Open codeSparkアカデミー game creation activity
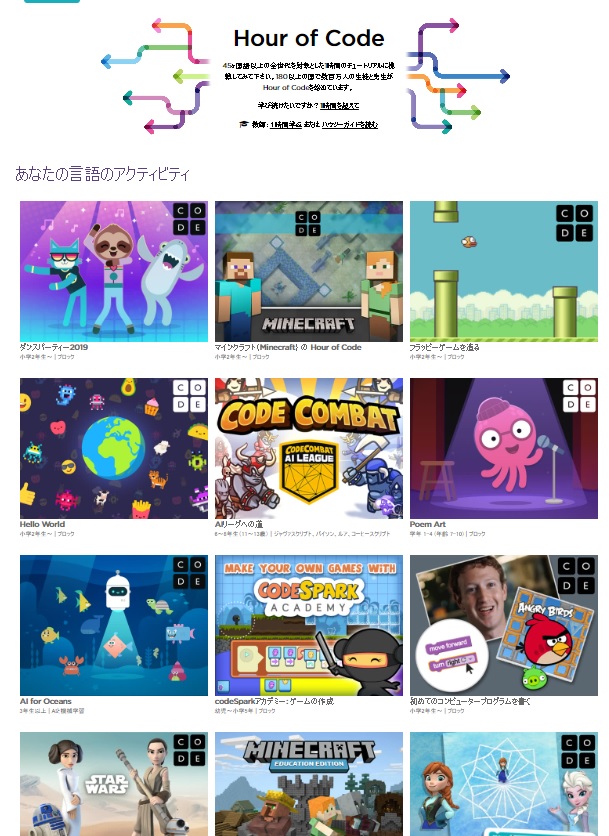 pos(308,625)
